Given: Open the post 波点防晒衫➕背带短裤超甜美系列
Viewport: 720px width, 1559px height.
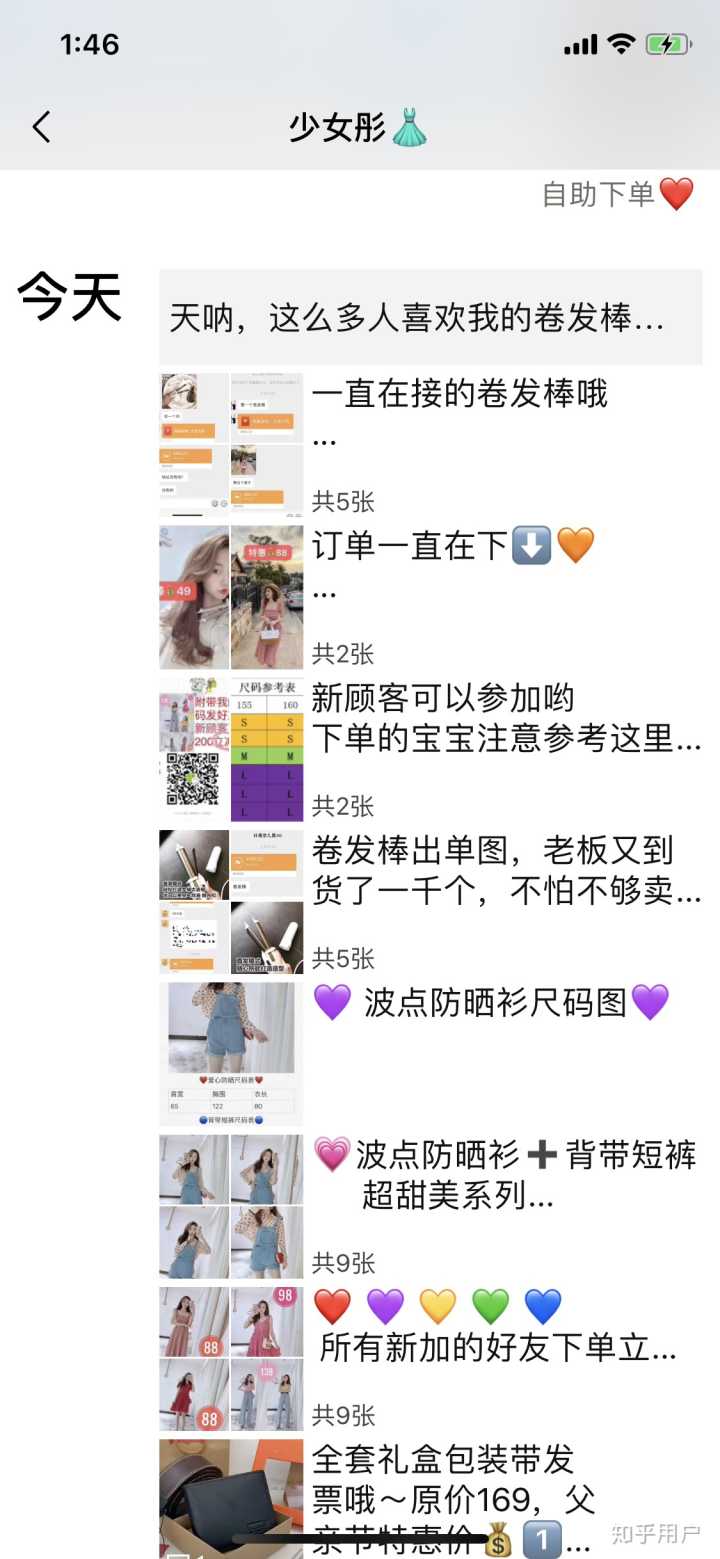Looking at the screenshot, I should pos(505,1174).
